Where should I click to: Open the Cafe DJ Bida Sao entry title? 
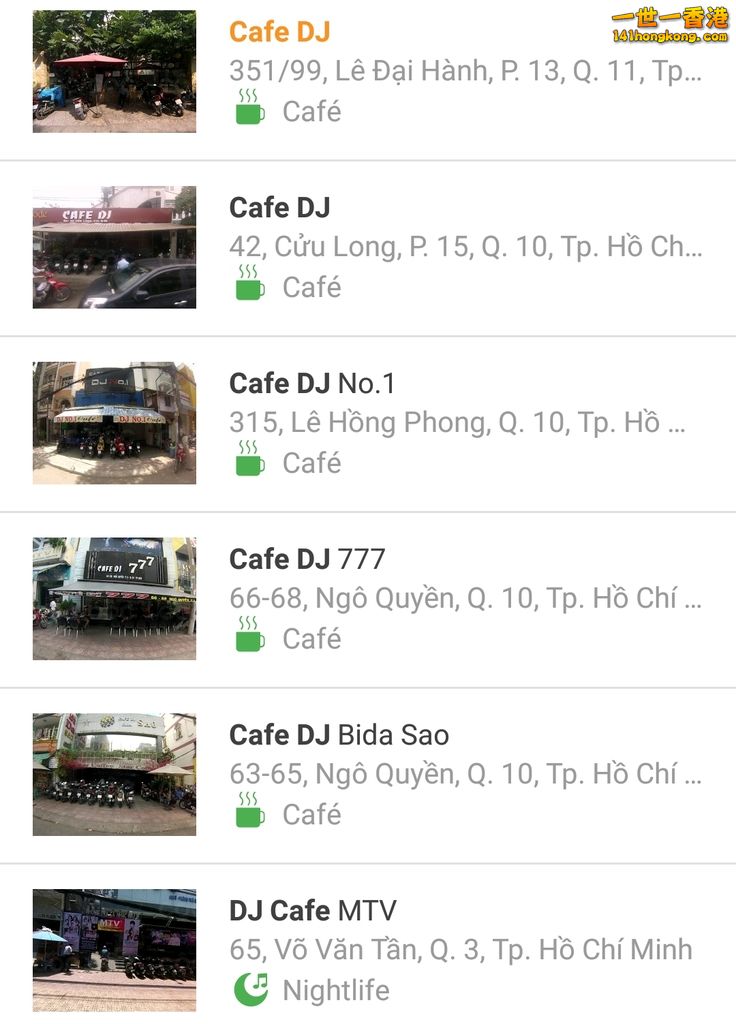340,734
